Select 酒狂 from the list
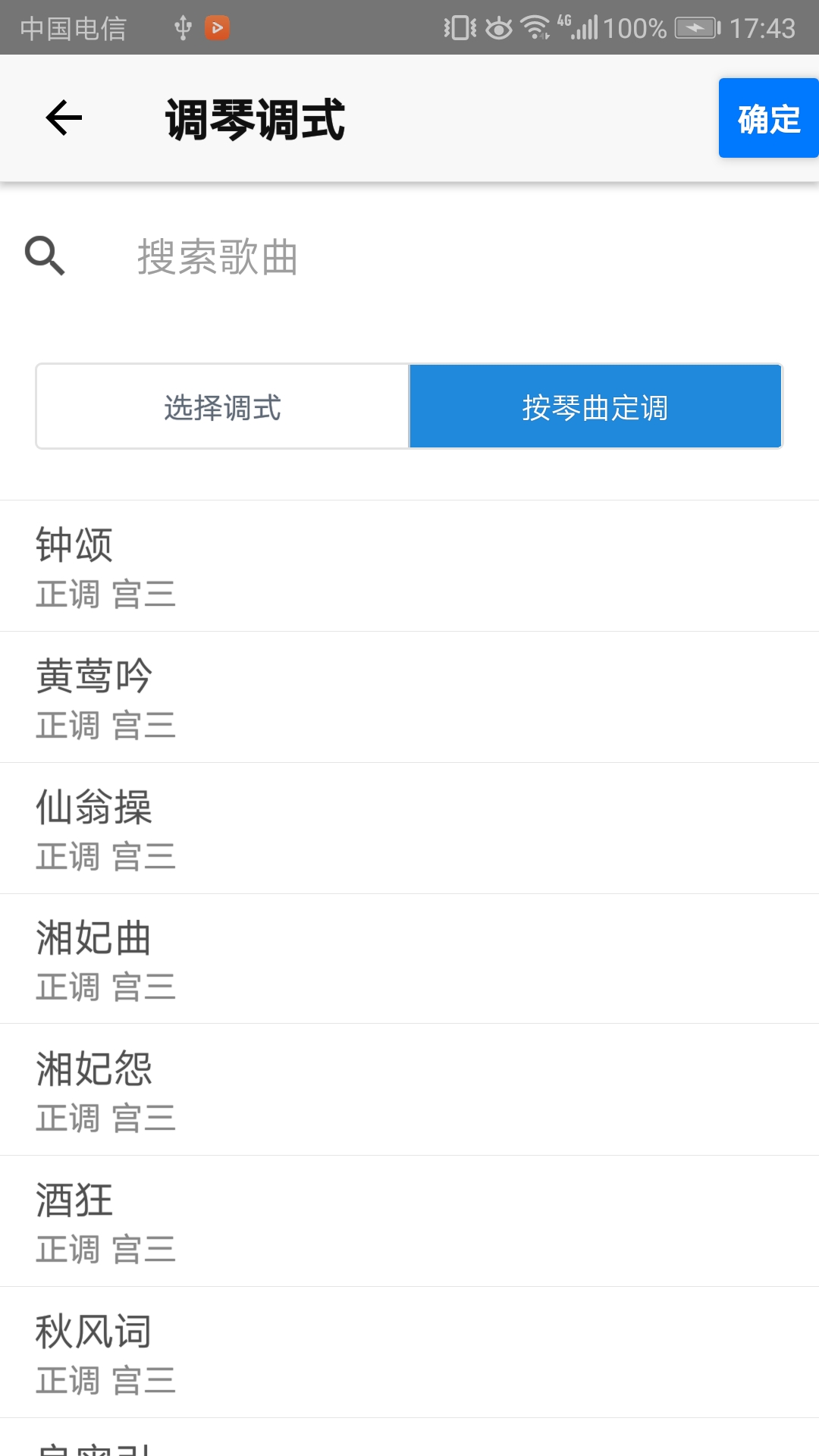The image size is (819, 1456). [x=409, y=1222]
